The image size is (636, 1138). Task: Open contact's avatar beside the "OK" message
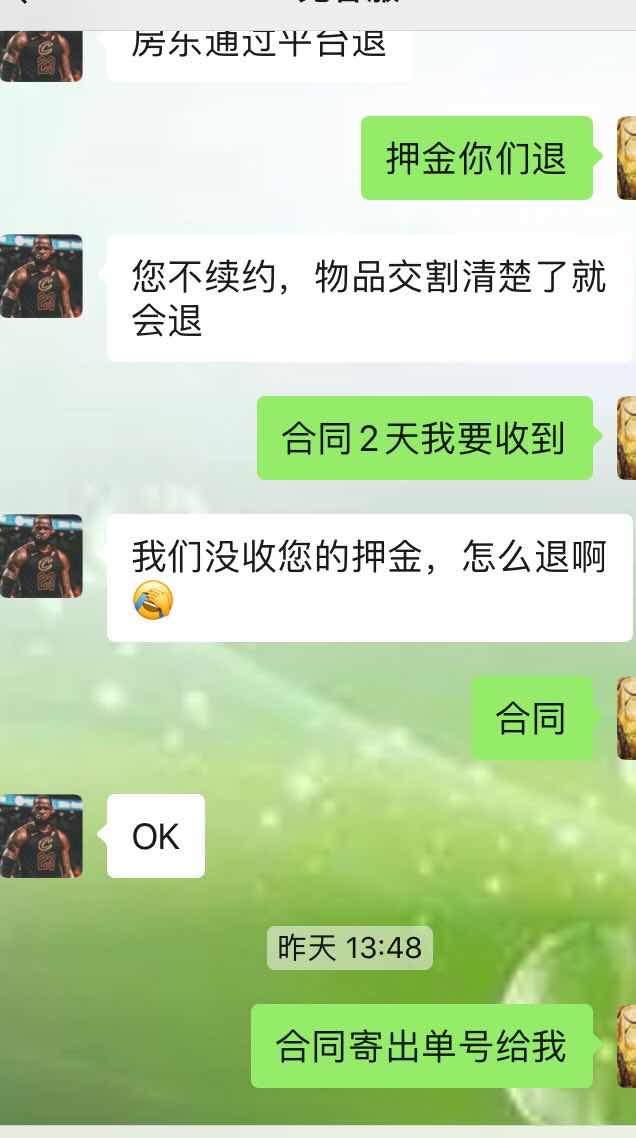coord(41,836)
